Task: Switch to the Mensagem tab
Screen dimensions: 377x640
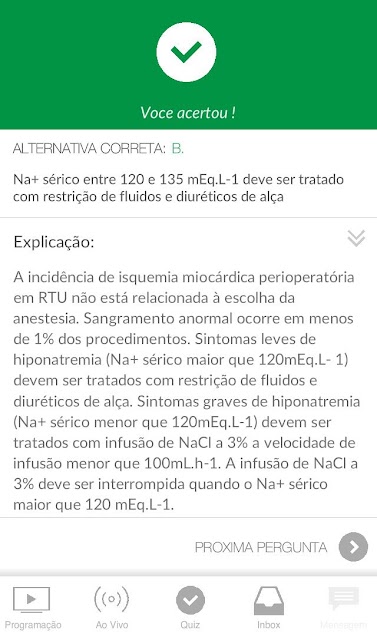Action: (x=344, y=608)
